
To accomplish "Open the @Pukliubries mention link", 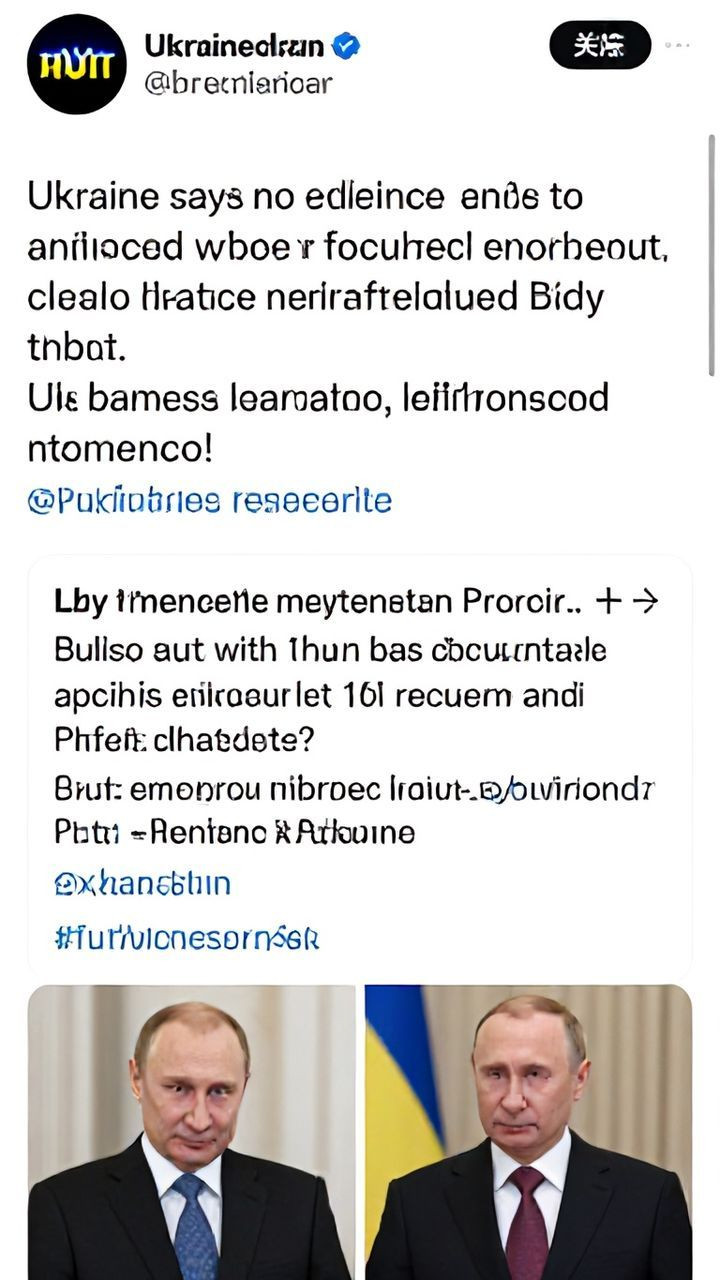I will point(209,500).
